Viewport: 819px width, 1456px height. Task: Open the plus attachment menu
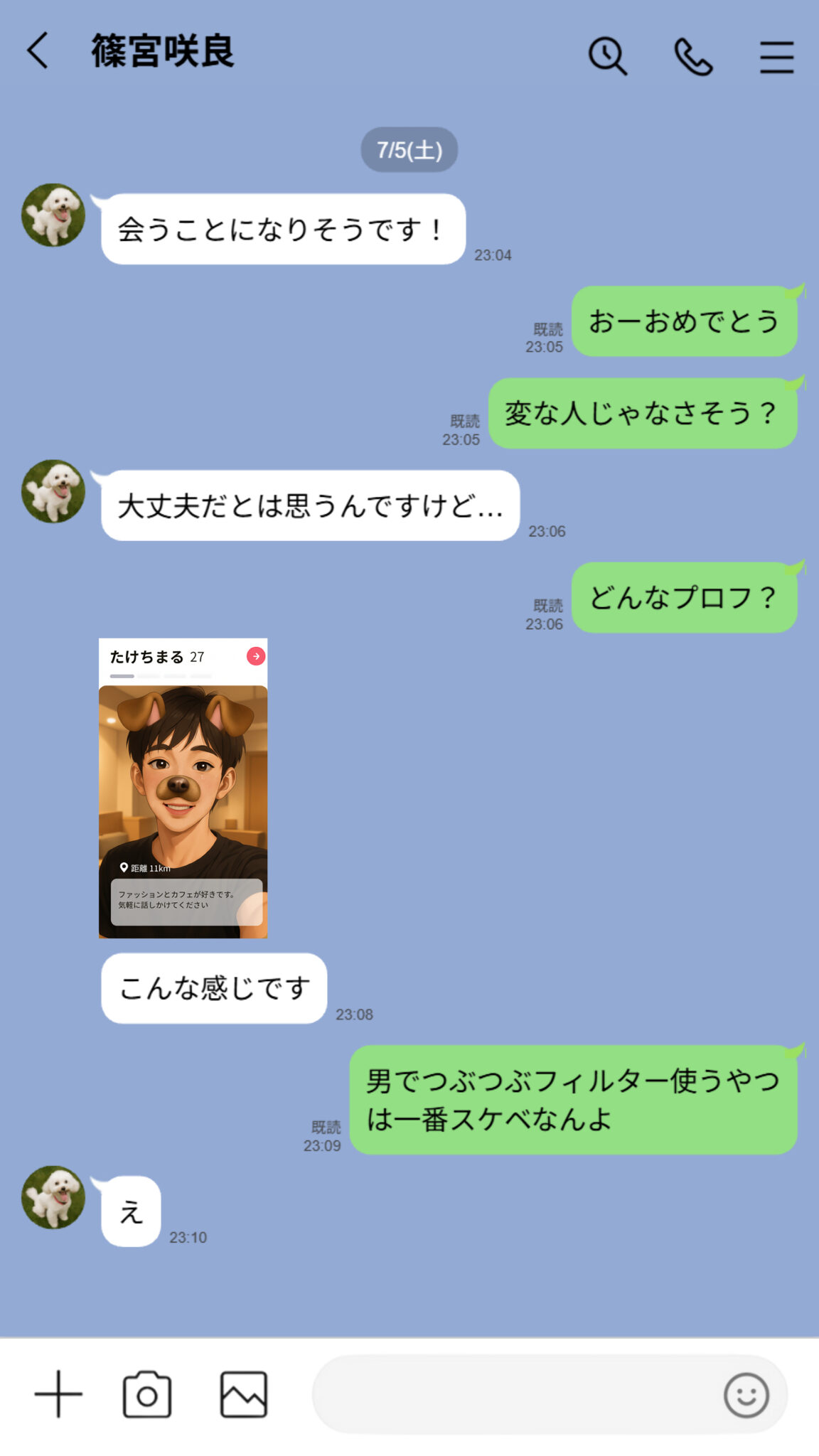click(58, 1394)
